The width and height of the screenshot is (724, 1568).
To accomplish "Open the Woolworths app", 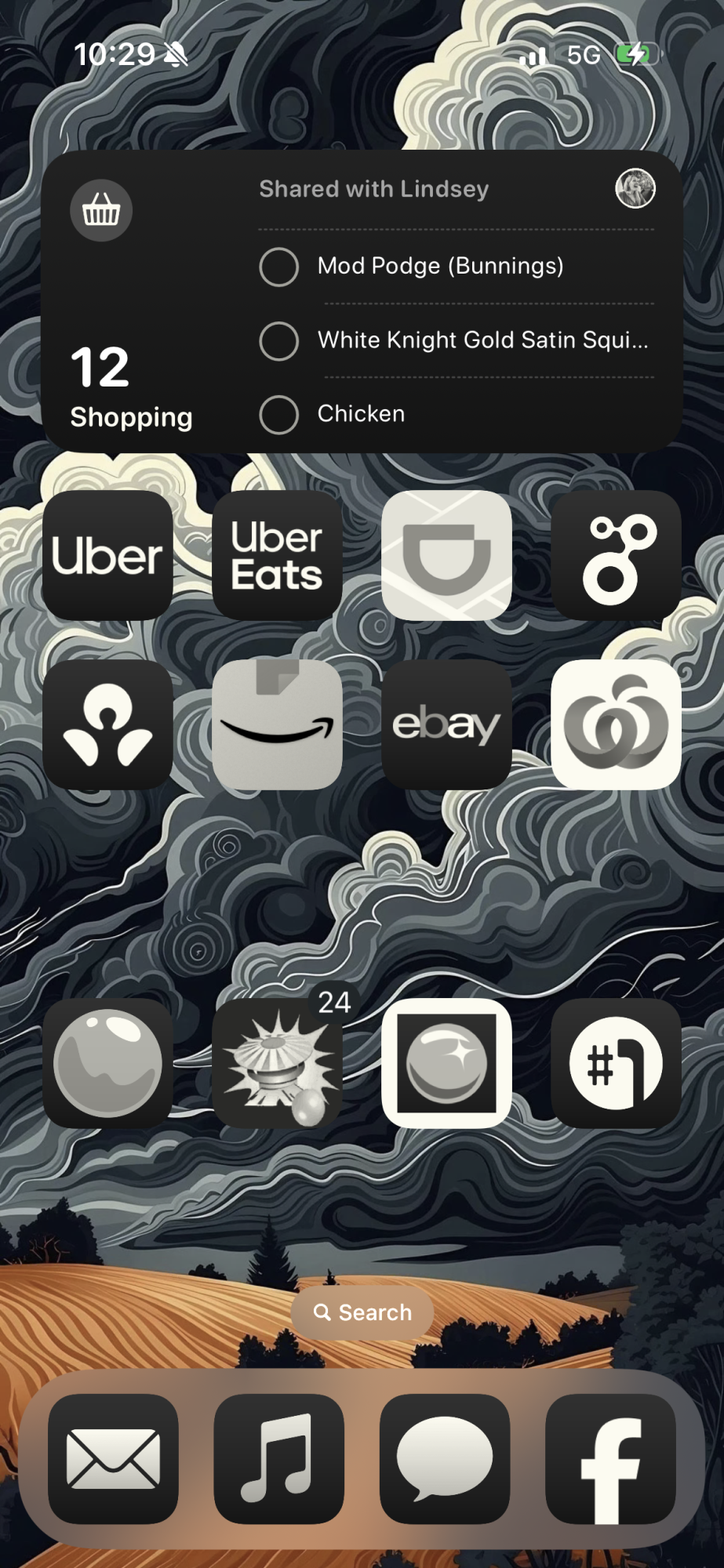I will [616, 724].
